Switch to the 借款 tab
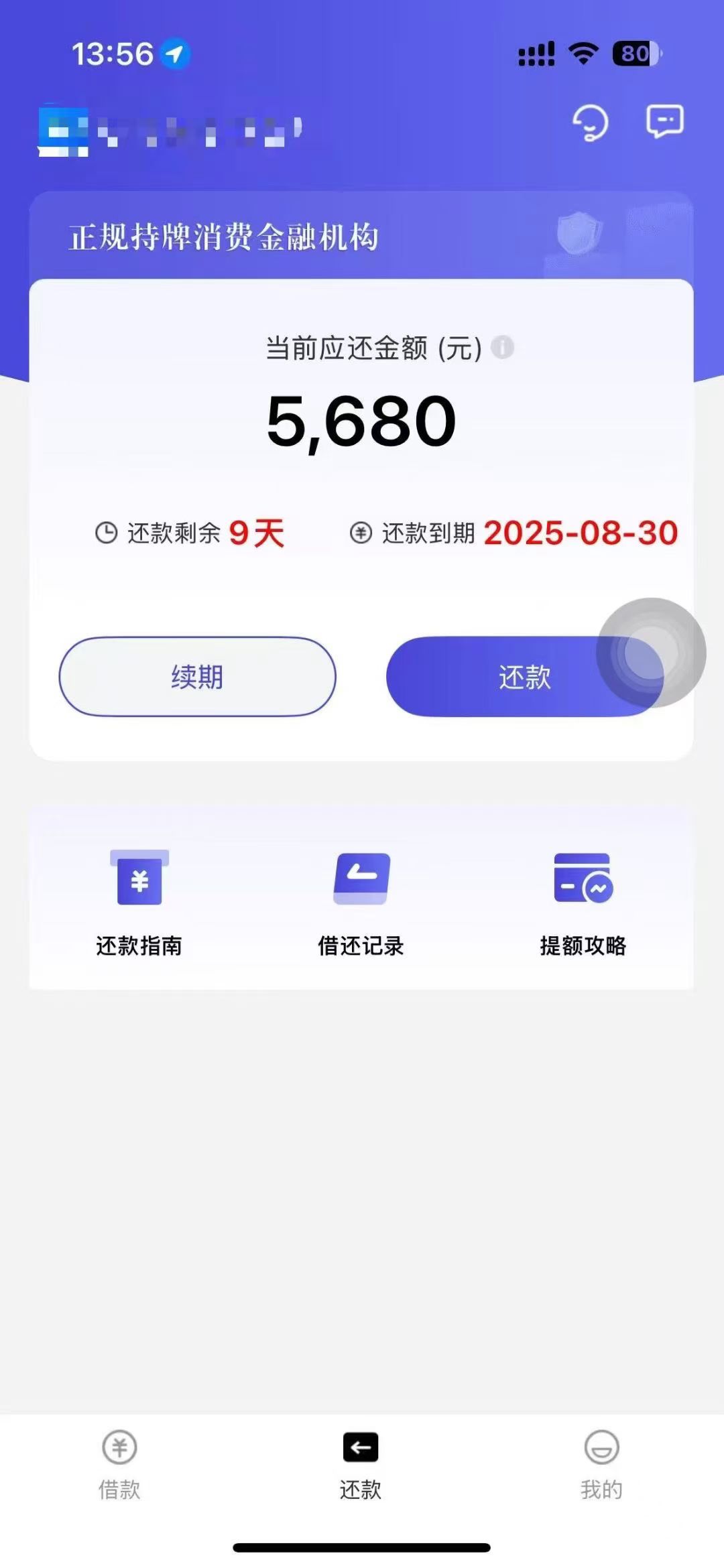The height and width of the screenshot is (1568, 724). pyautogui.click(x=119, y=1464)
